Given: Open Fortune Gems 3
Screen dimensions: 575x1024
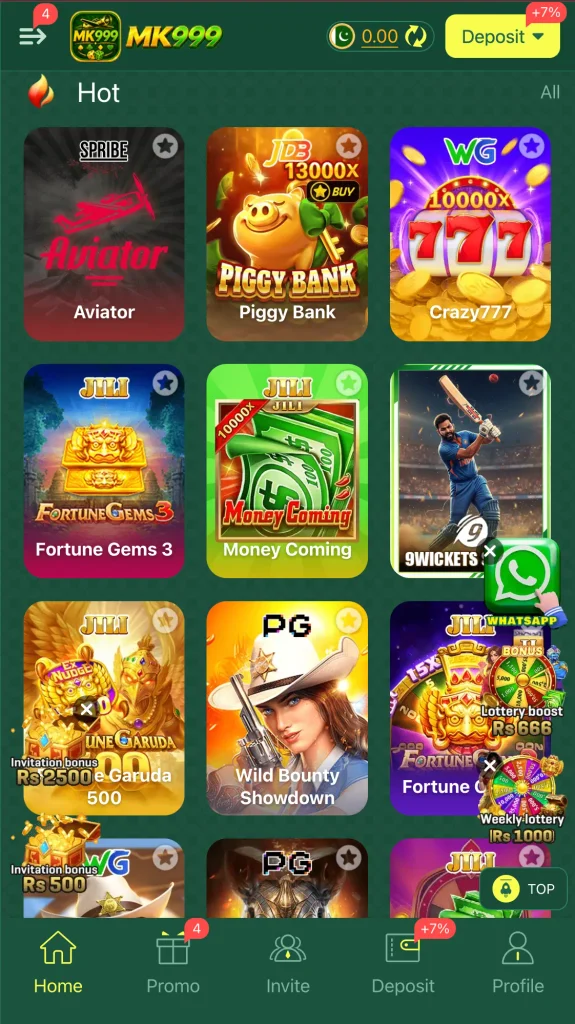Looking at the screenshot, I should (x=104, y=471).
